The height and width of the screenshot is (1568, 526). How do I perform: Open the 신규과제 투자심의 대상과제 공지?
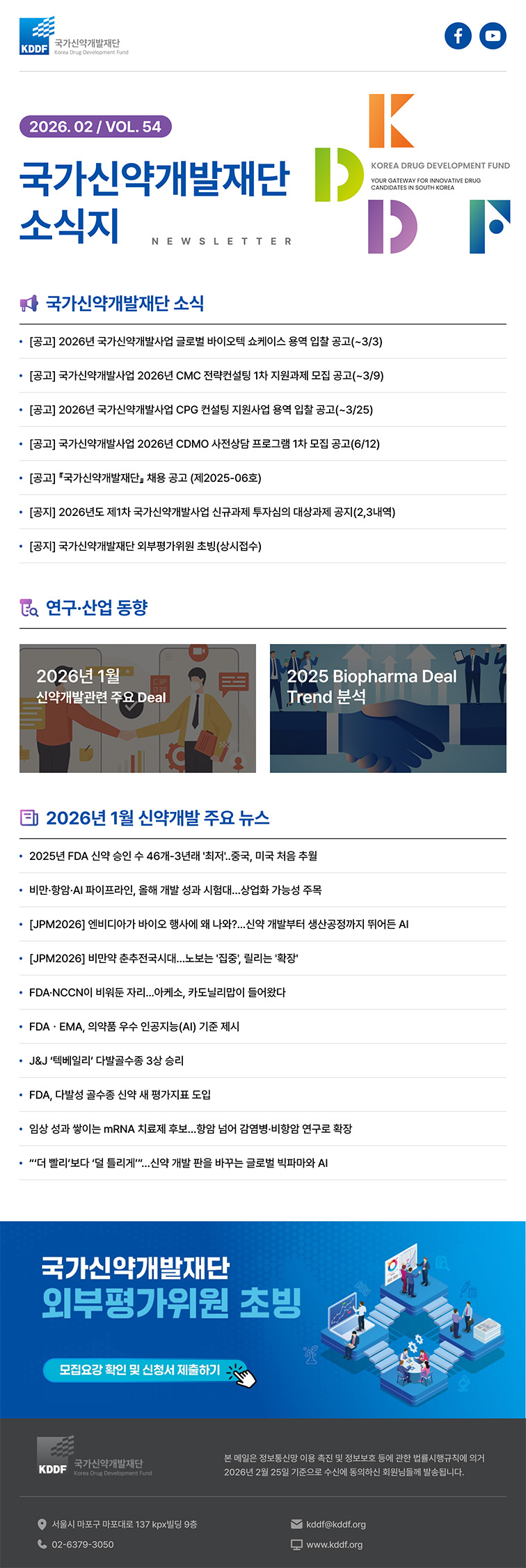(212, 512)
